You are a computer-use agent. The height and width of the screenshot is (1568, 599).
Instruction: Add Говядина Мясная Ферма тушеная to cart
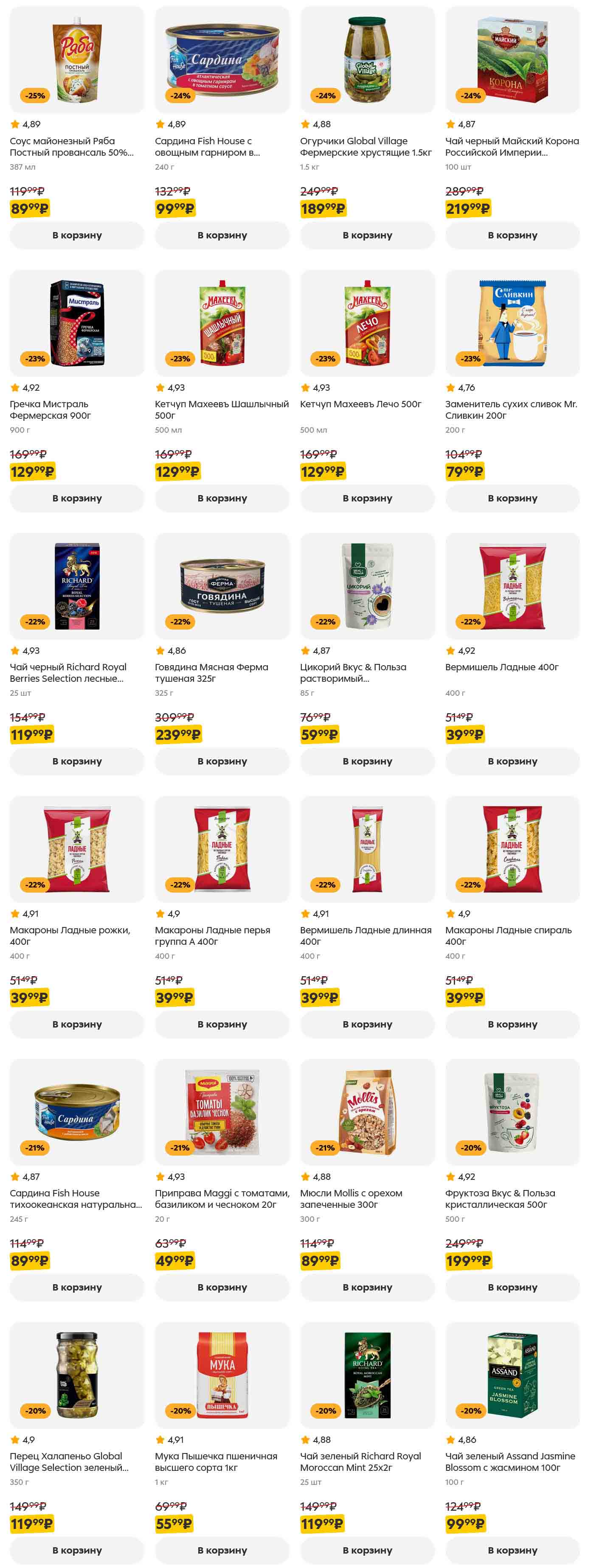222,761
